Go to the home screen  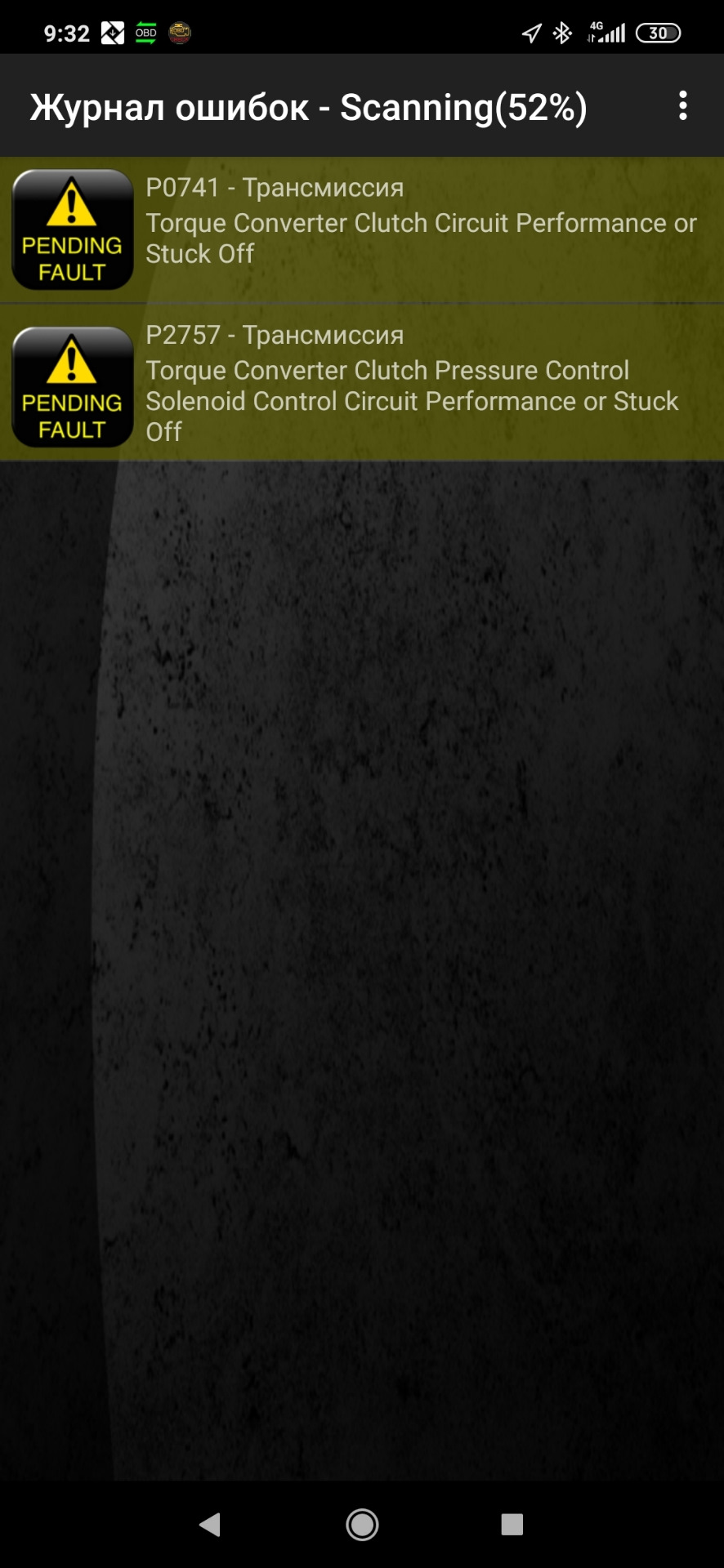click(x=362, y=1524)
